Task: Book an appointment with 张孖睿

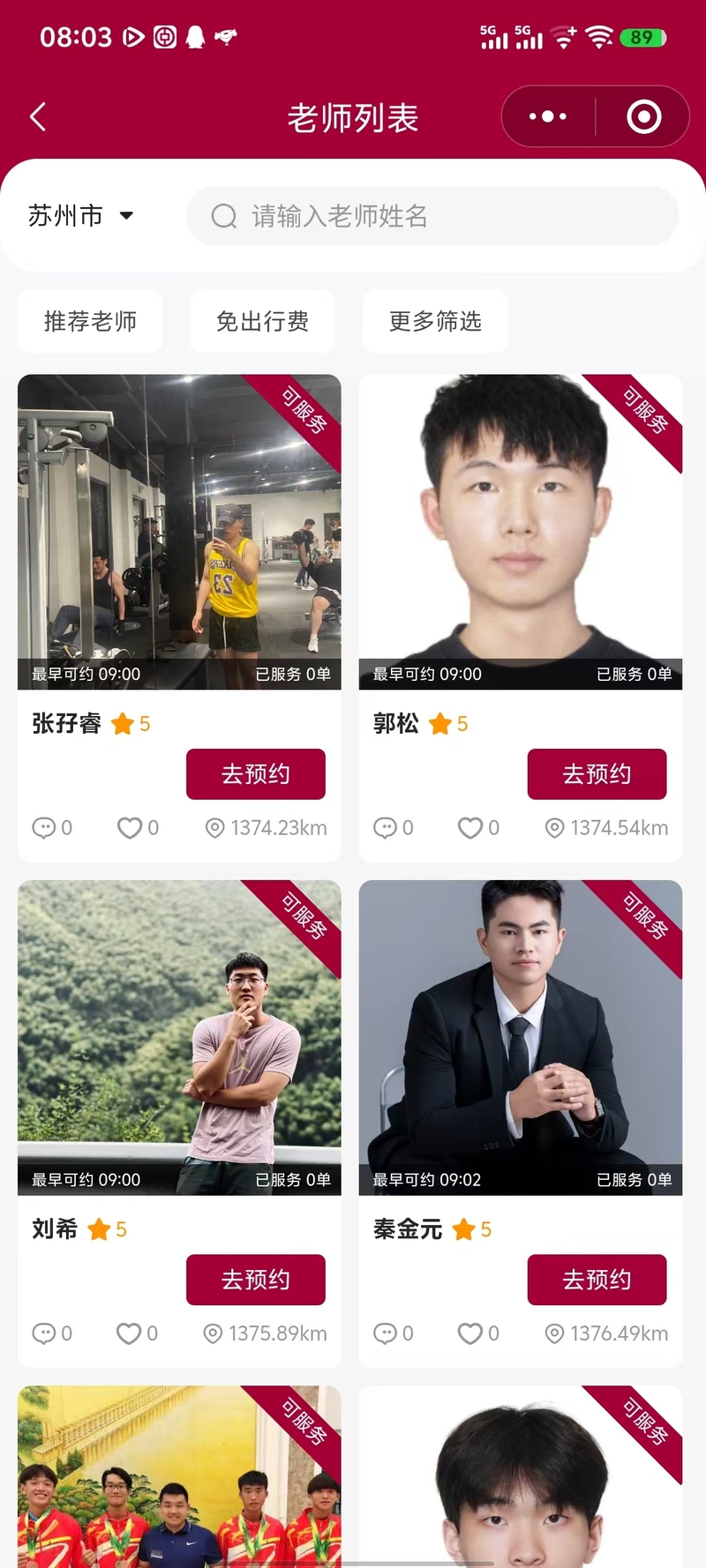Action: 255,774
